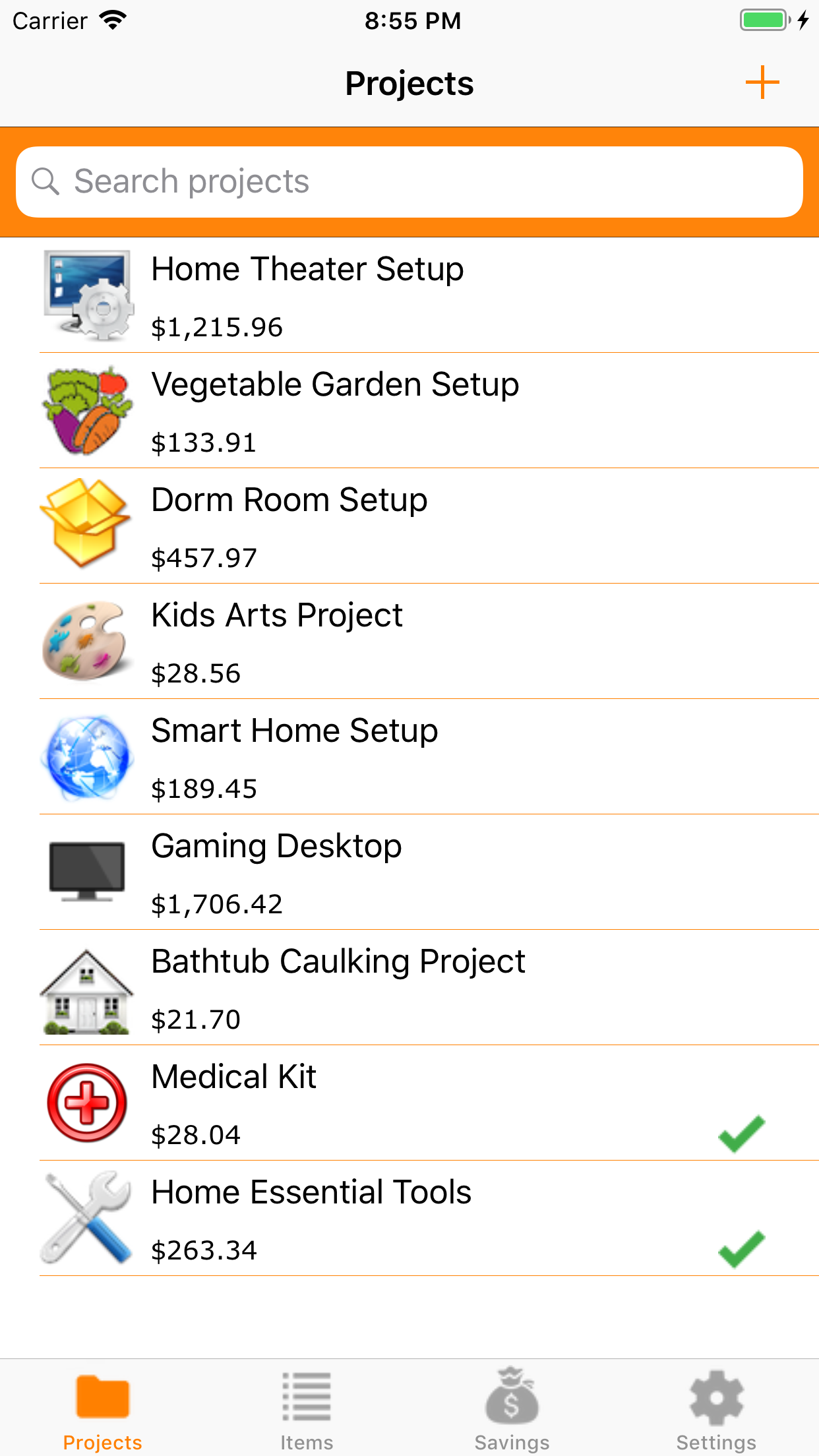This screenshot has width=819, height=1456.
Task: Select the Projects tab
Action: (102, 1409)
